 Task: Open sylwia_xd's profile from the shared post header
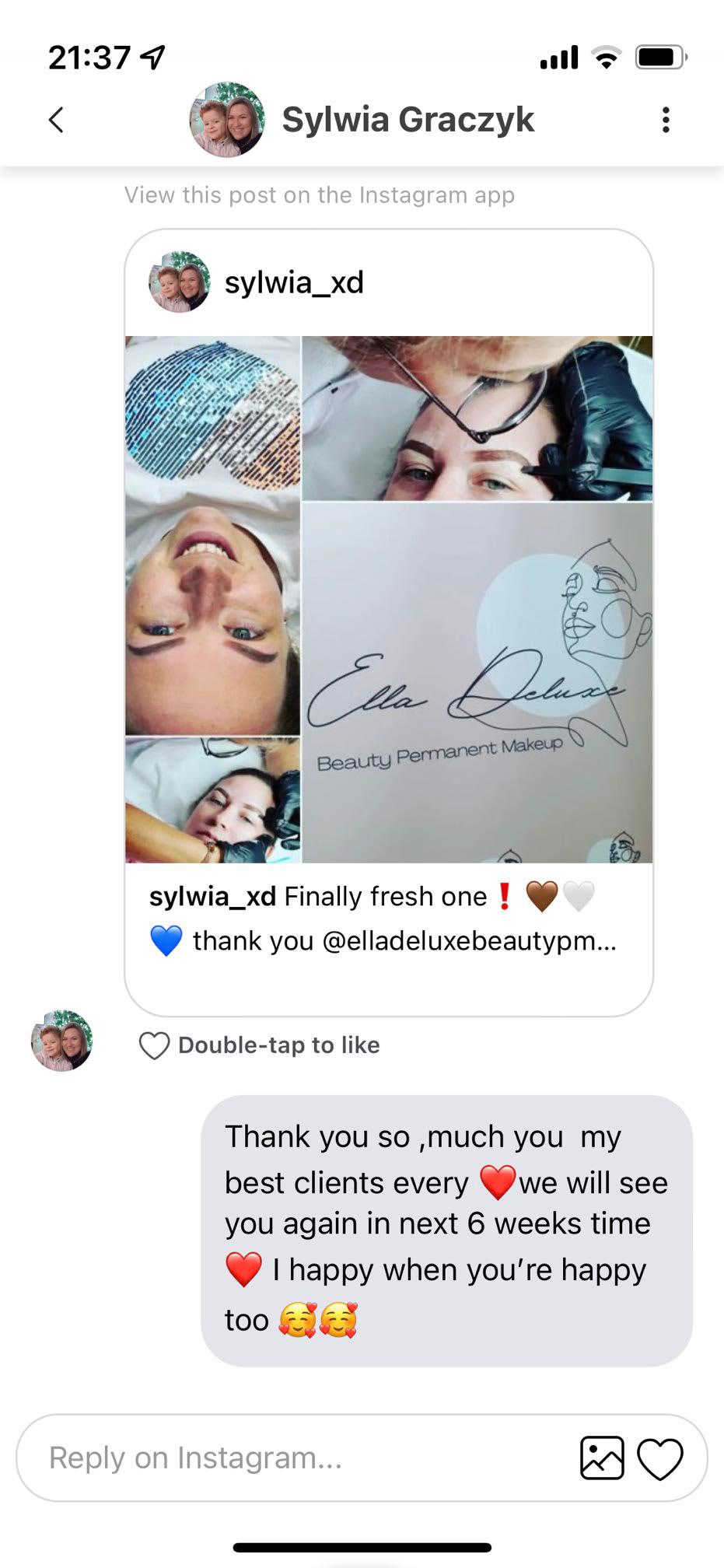click(293, 282)
